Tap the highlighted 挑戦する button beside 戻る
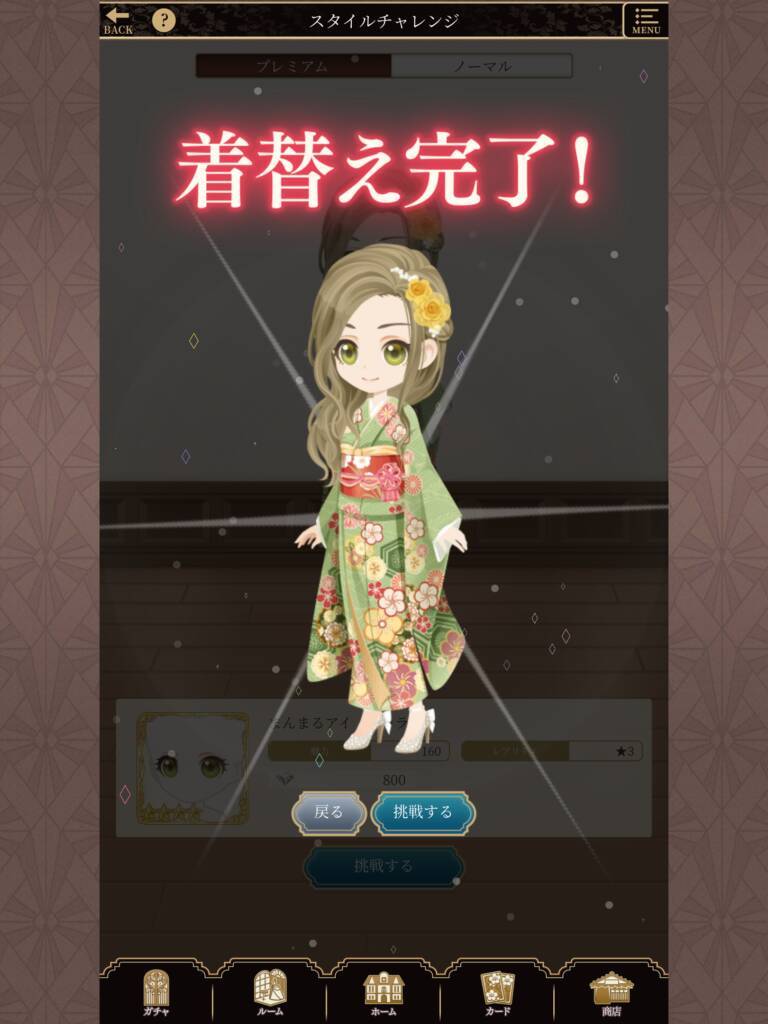 tap(423, 812)
